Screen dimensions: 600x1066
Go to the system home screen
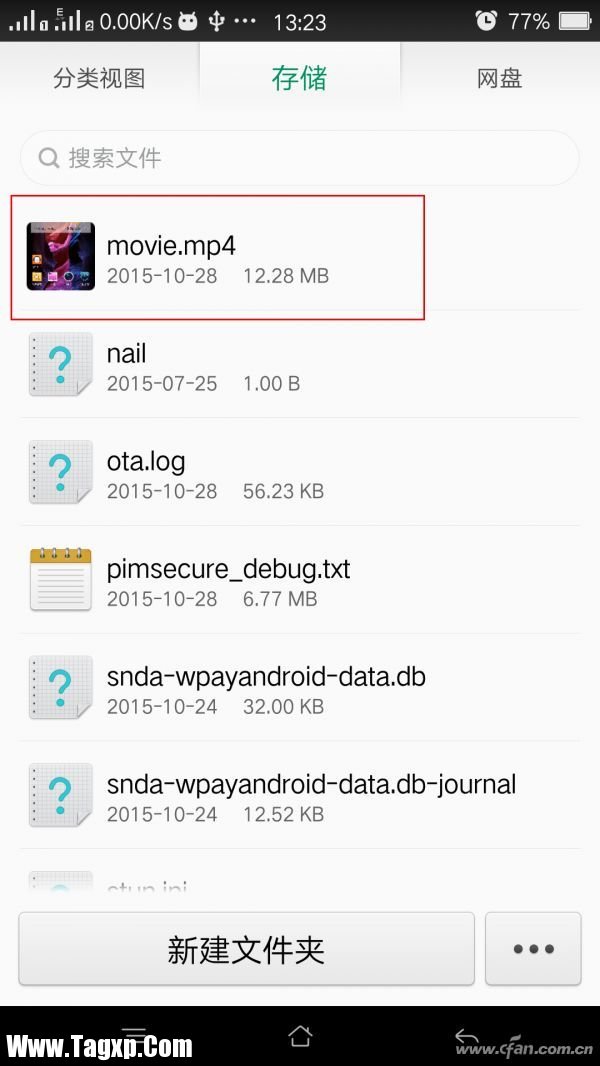coord(299,1035)
